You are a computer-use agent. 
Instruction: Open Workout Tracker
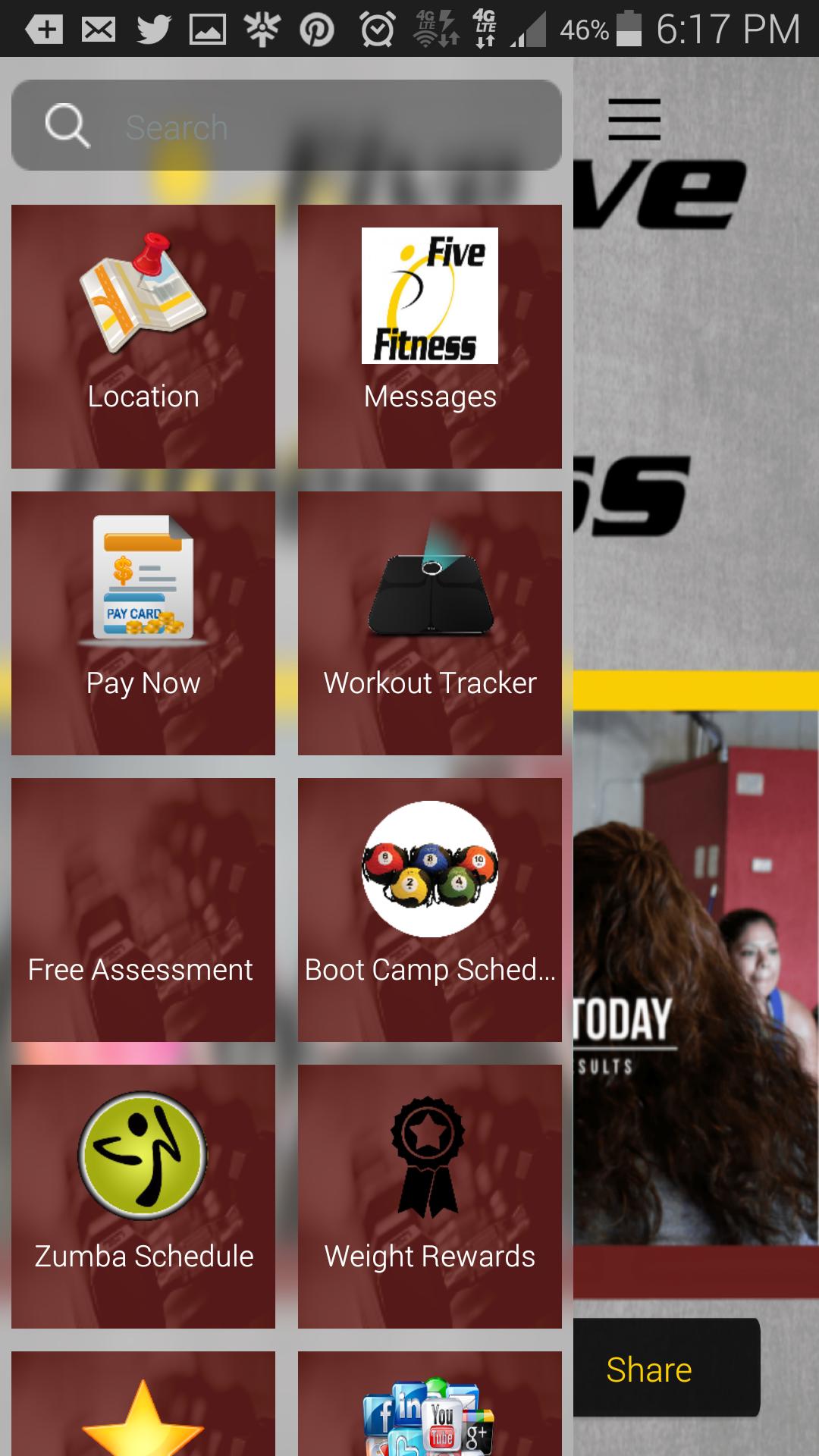[430, 623]
